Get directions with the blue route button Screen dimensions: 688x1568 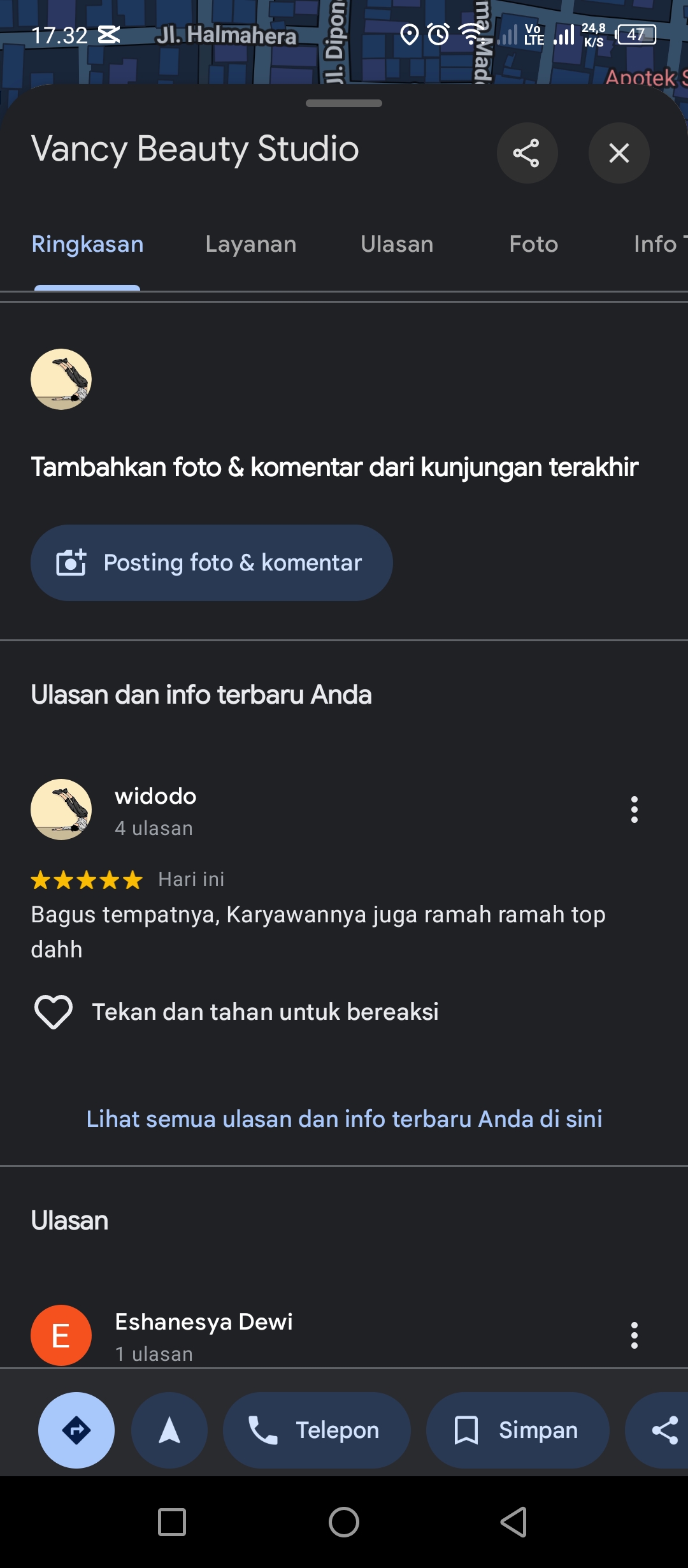pyautogui.click(x=76, y=1430)
